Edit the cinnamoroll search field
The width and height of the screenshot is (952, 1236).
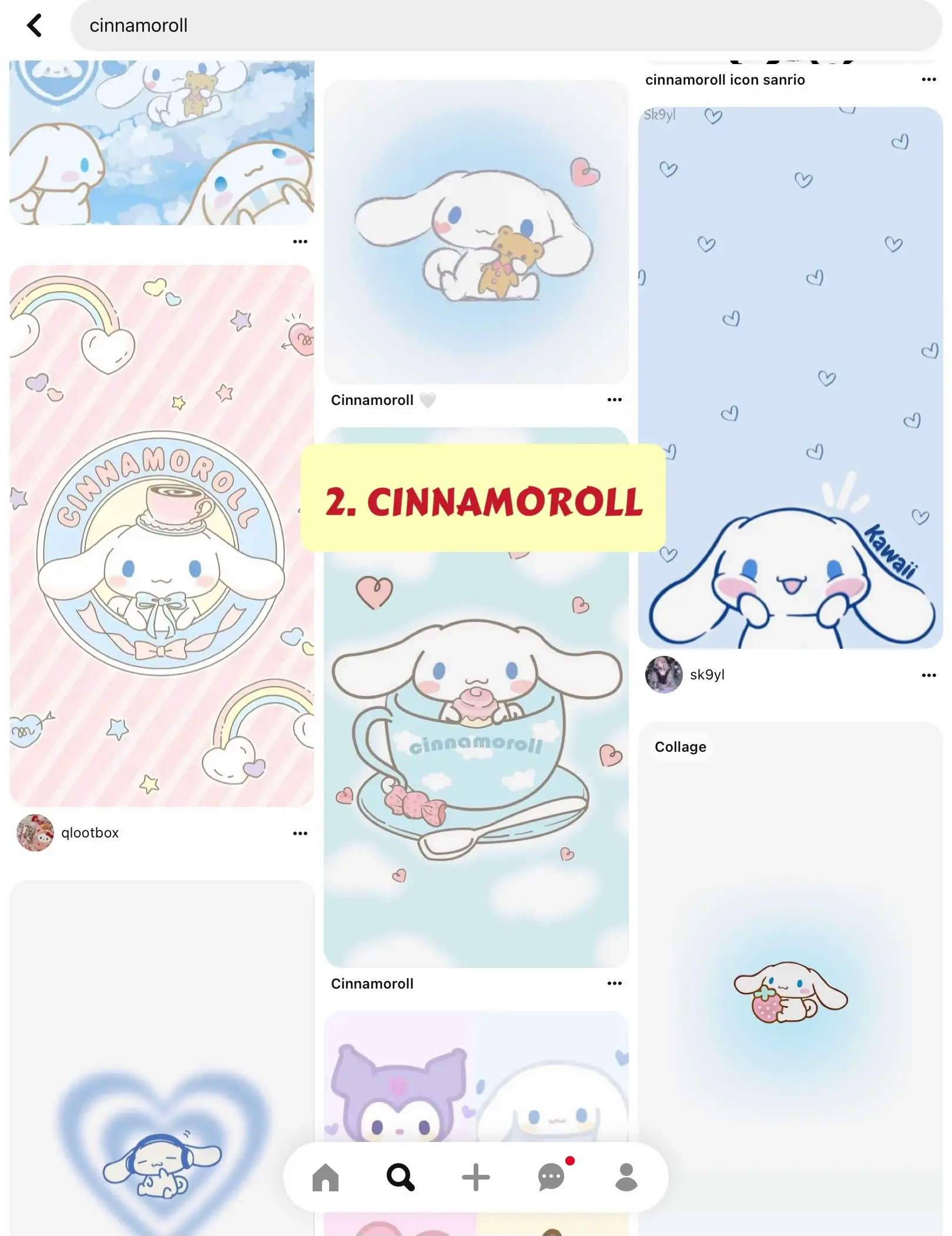505,25
